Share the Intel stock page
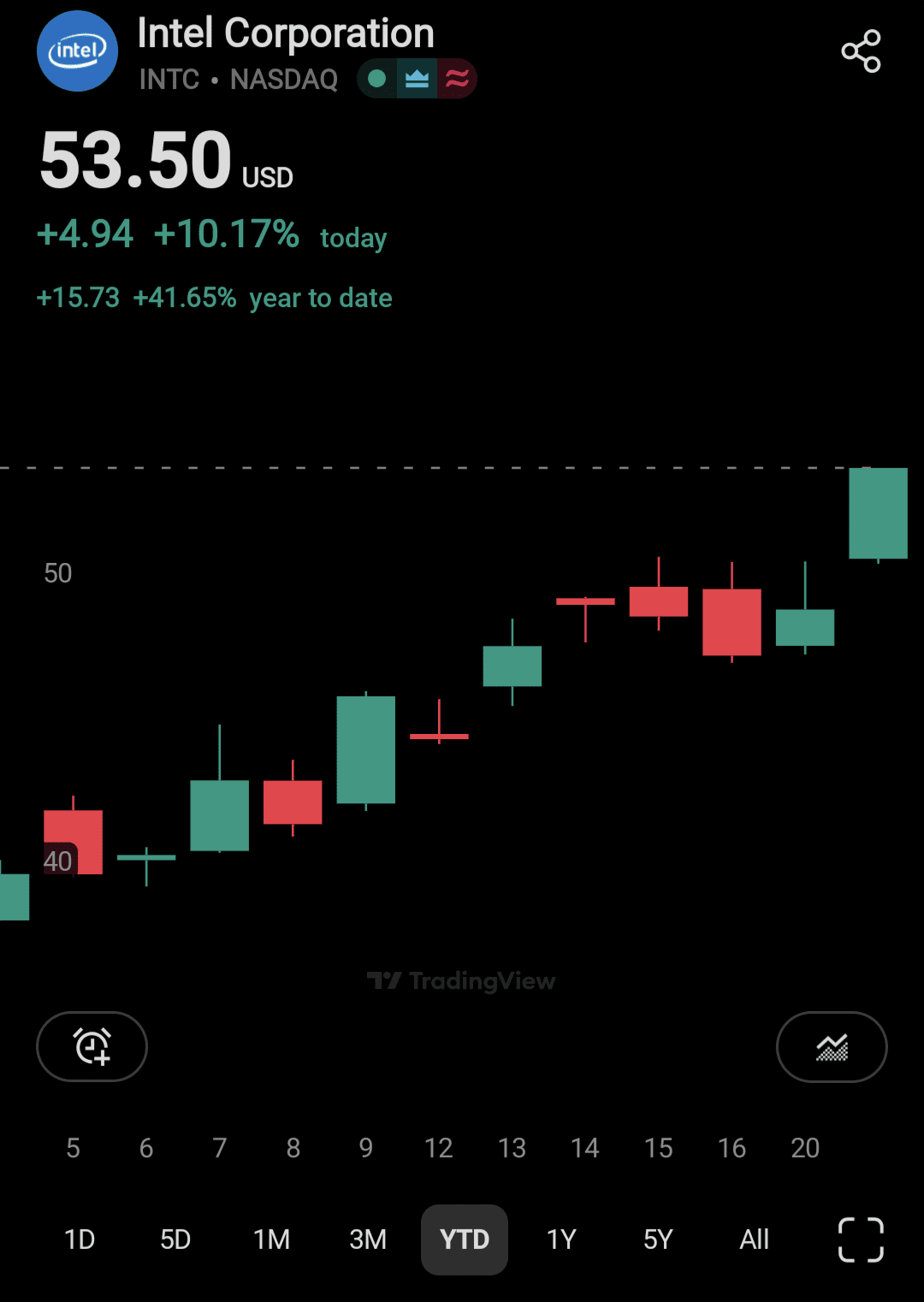Viewport: 924px width, 1302px height. coord(861,51)
